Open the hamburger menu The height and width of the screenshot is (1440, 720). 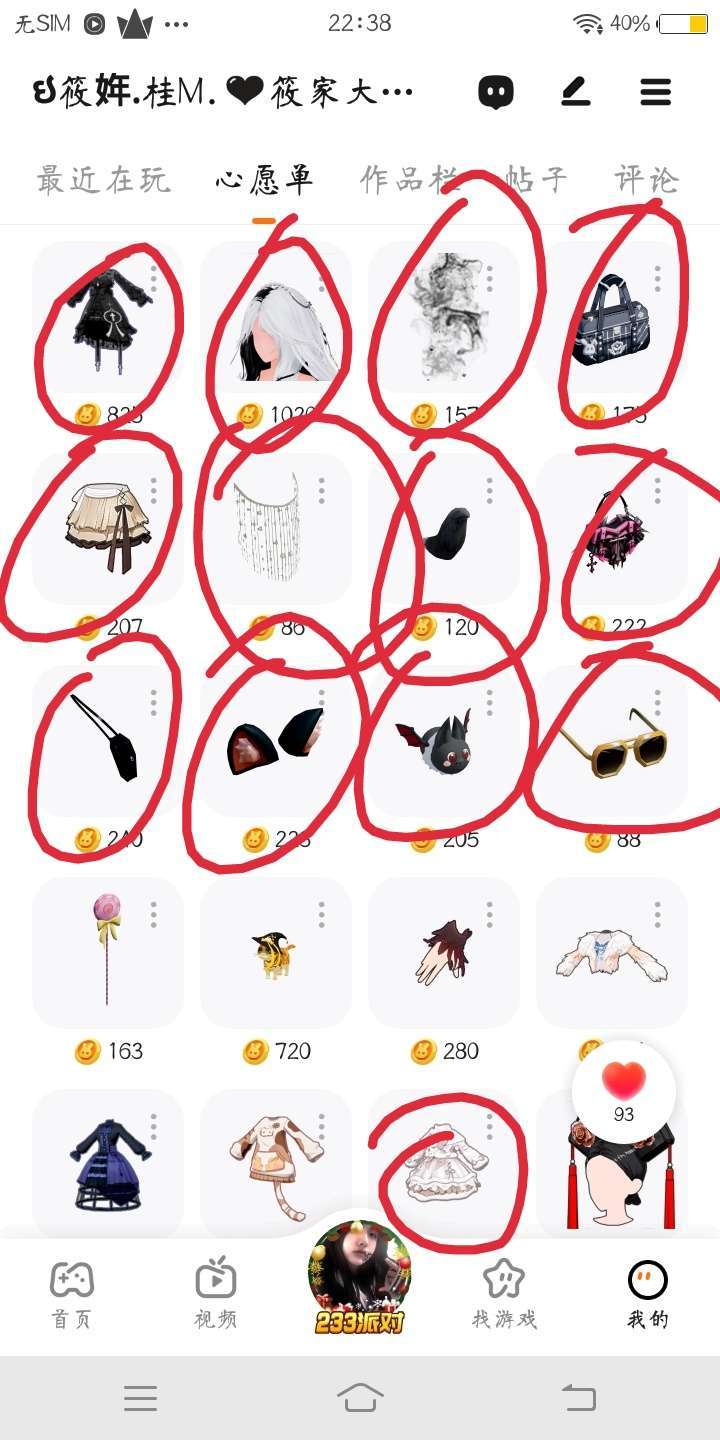pyautogui.click(x=655, y=93)
